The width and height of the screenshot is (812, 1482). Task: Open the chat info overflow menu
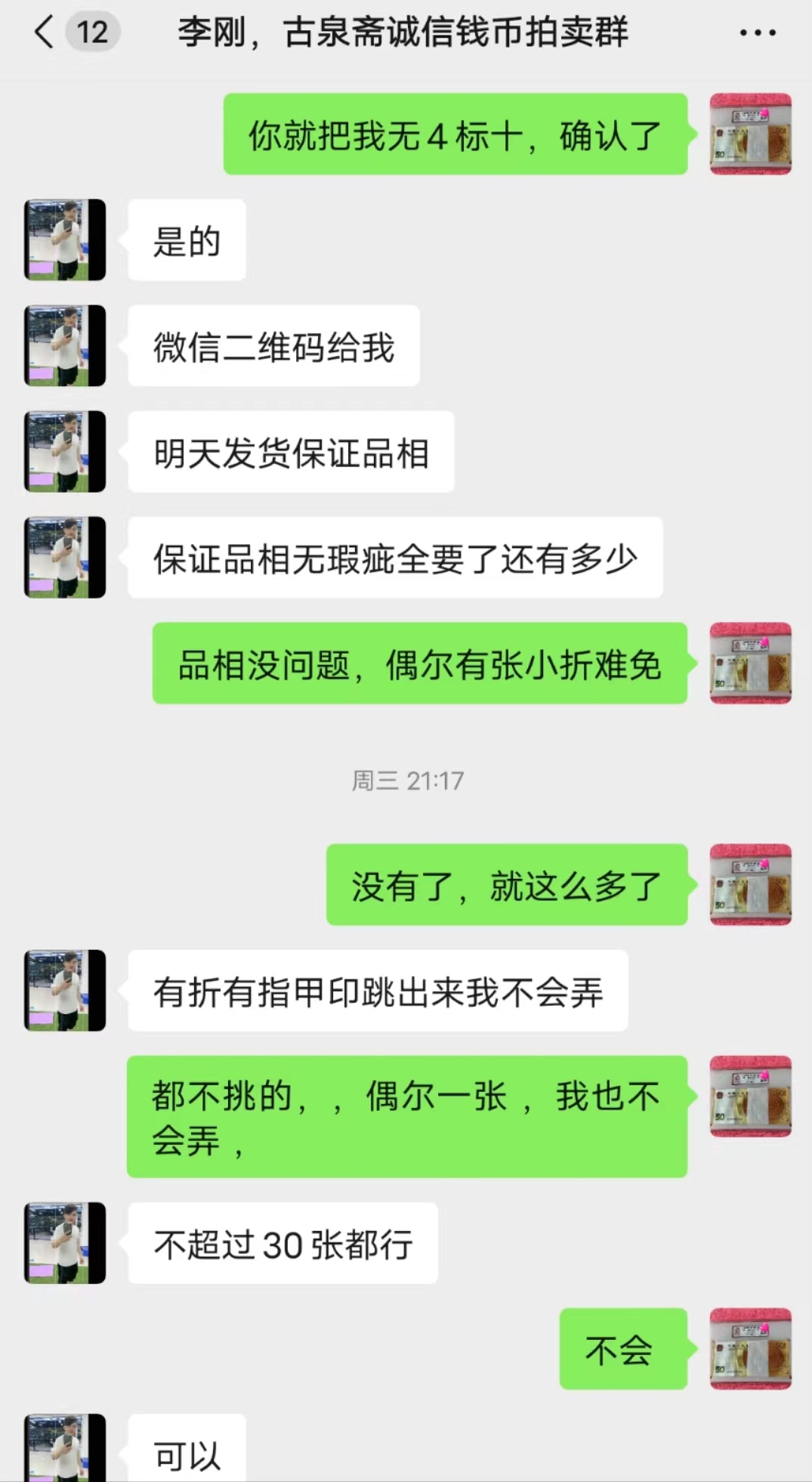point(758,32)
